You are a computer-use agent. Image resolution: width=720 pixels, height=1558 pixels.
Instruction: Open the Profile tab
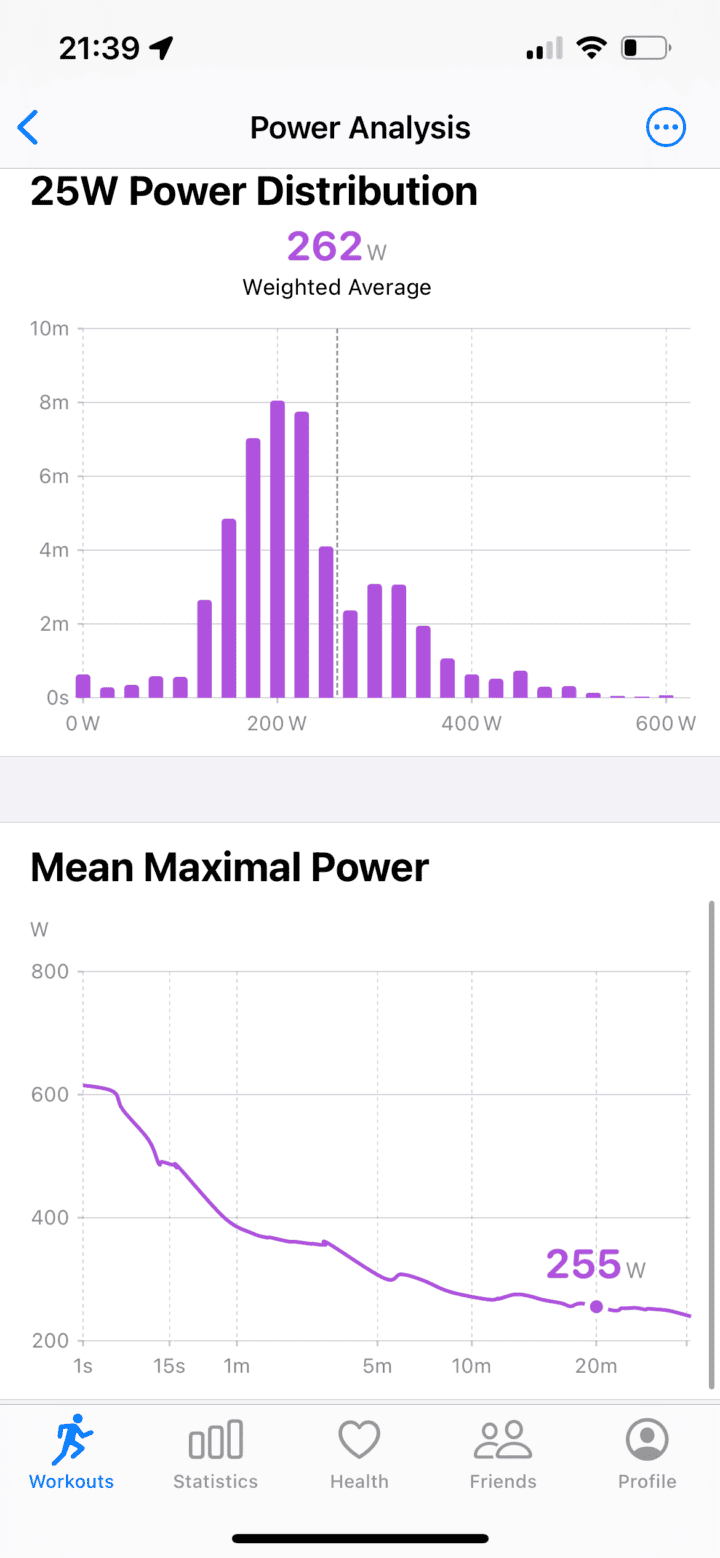click(x=647, y=1455)
